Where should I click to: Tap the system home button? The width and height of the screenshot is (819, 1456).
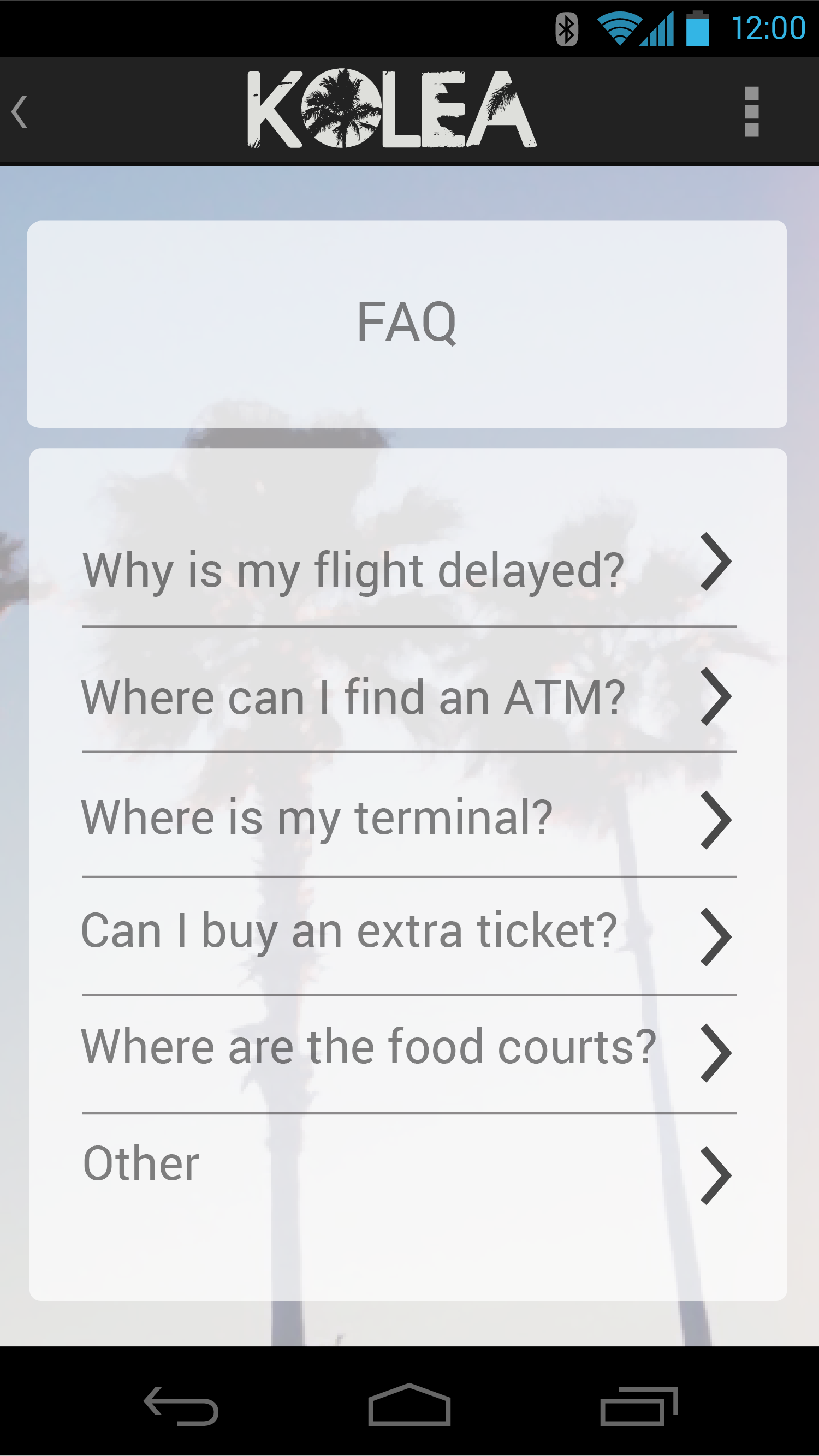point(410,1405)
